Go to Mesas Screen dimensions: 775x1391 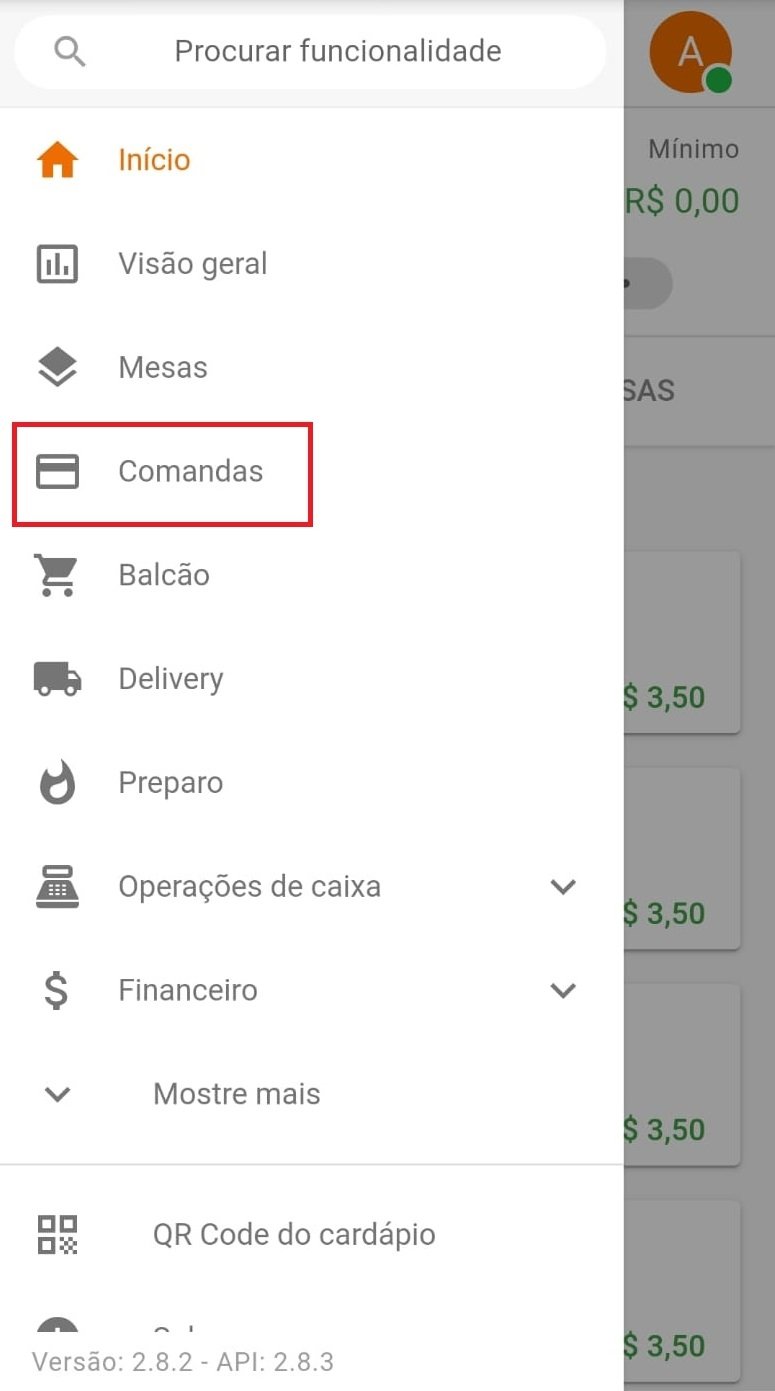click(x=162, y=367)
